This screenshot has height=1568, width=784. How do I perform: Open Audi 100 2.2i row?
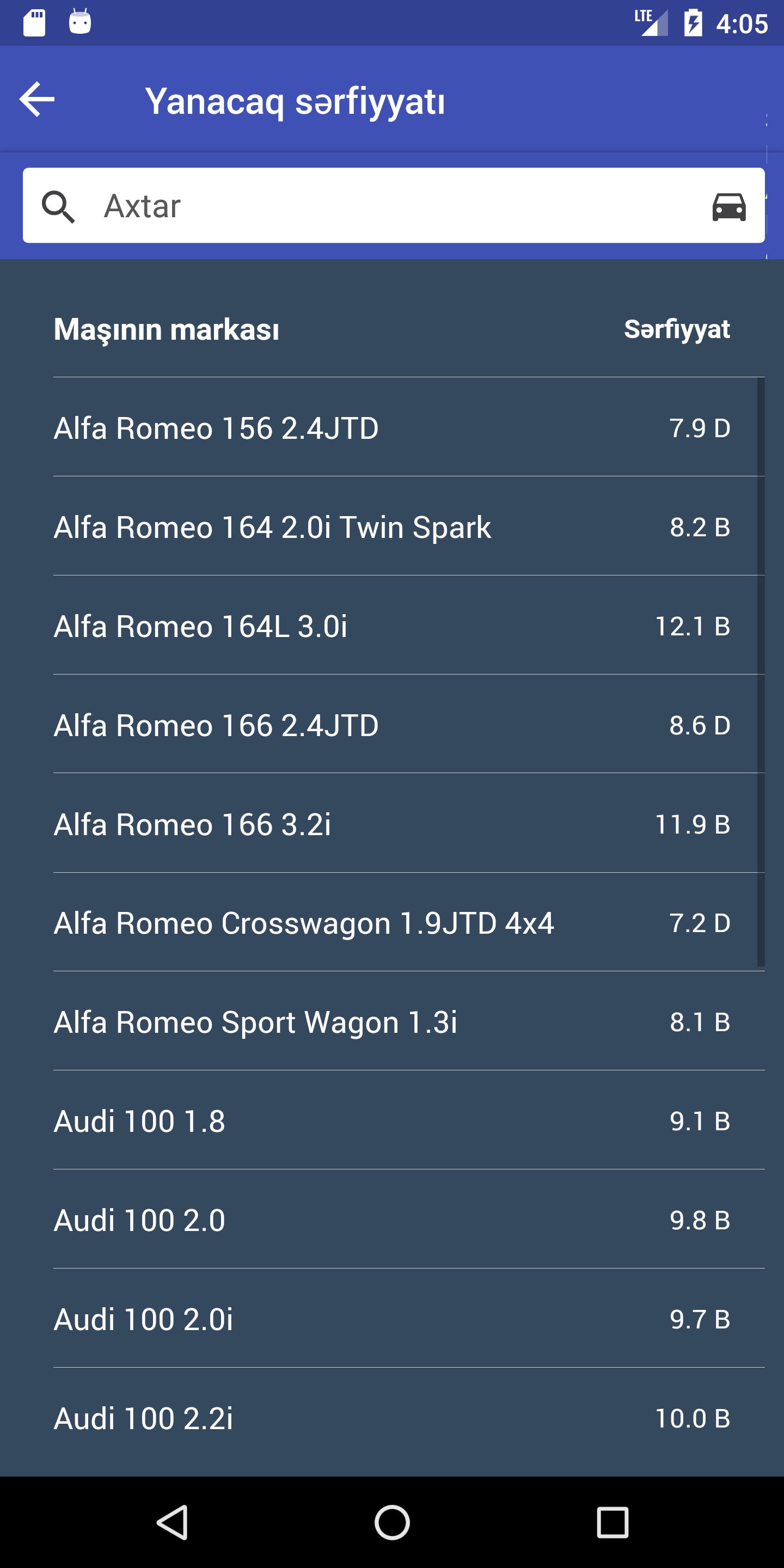click(x=392, y=1418)
